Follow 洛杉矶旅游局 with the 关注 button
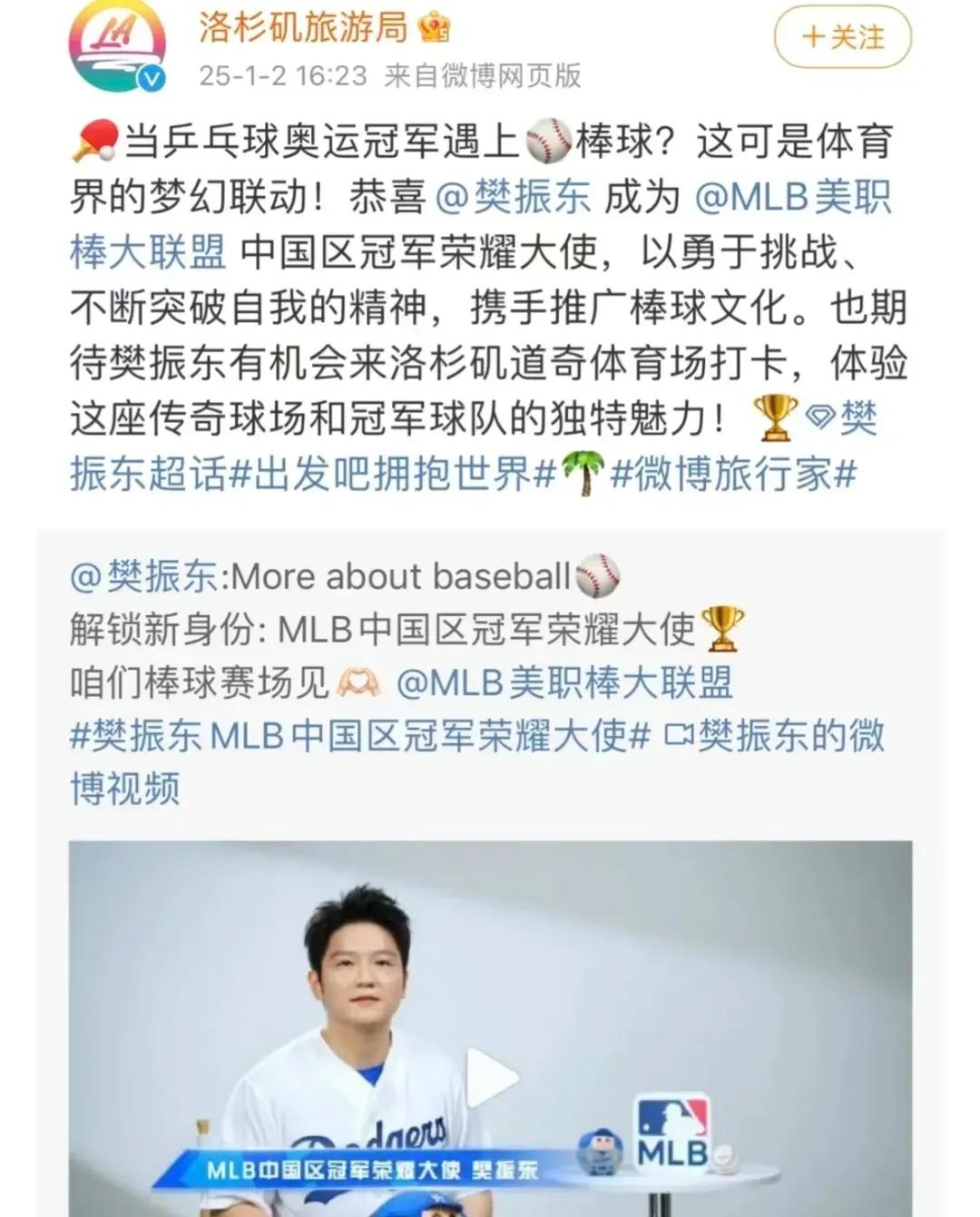The height and width of the screenshot is (1217, 980). tap(842, 37)
